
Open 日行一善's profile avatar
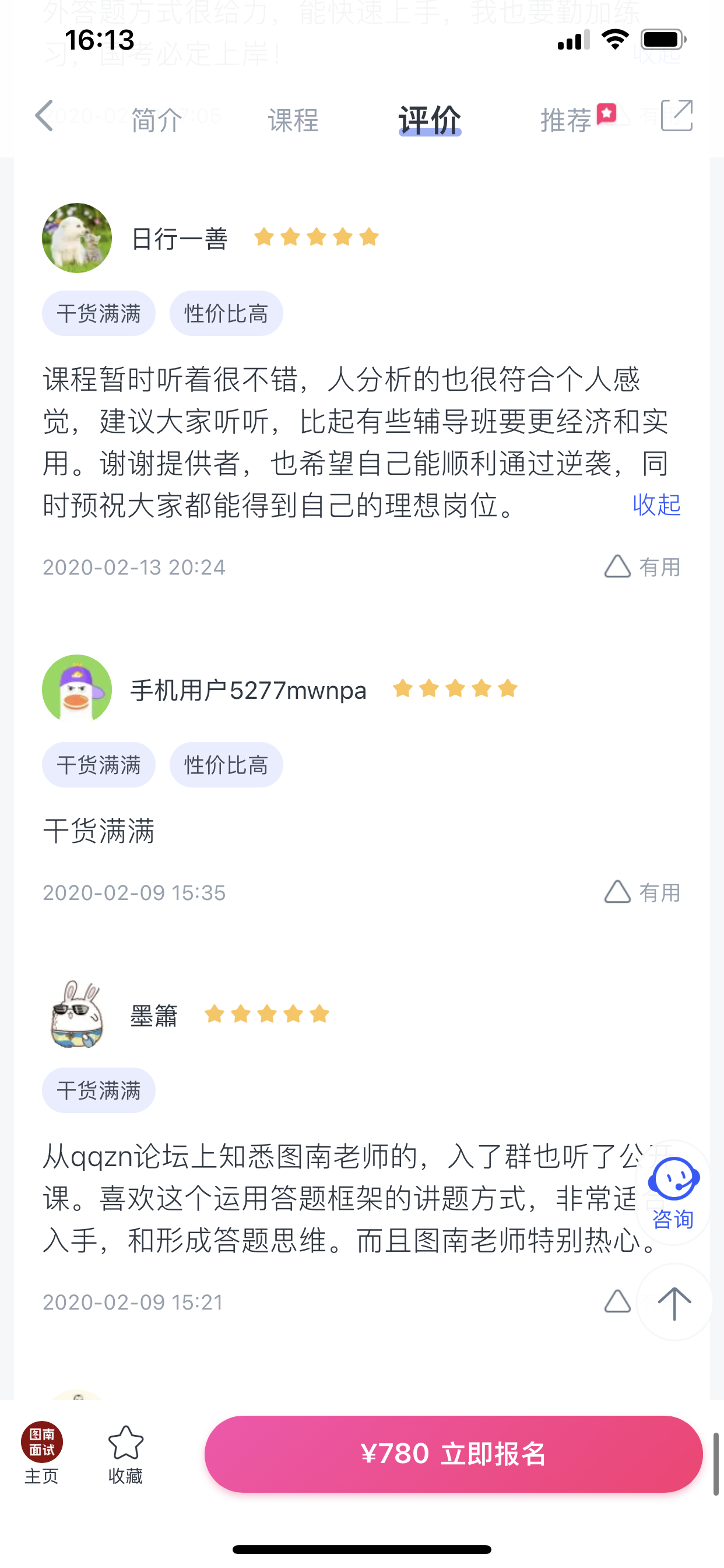pos(77,238)
